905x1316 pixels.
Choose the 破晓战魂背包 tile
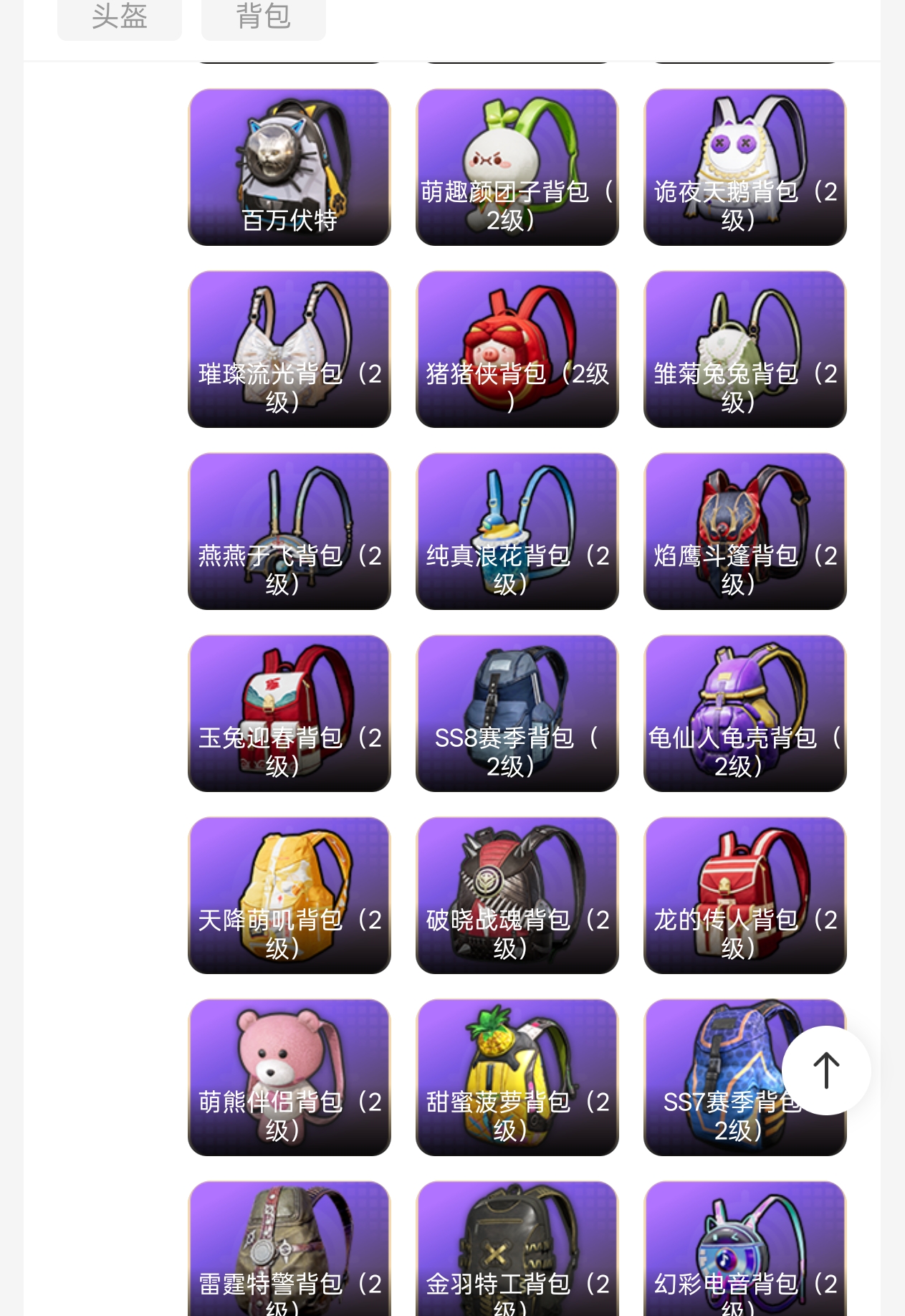click(517, 895)
